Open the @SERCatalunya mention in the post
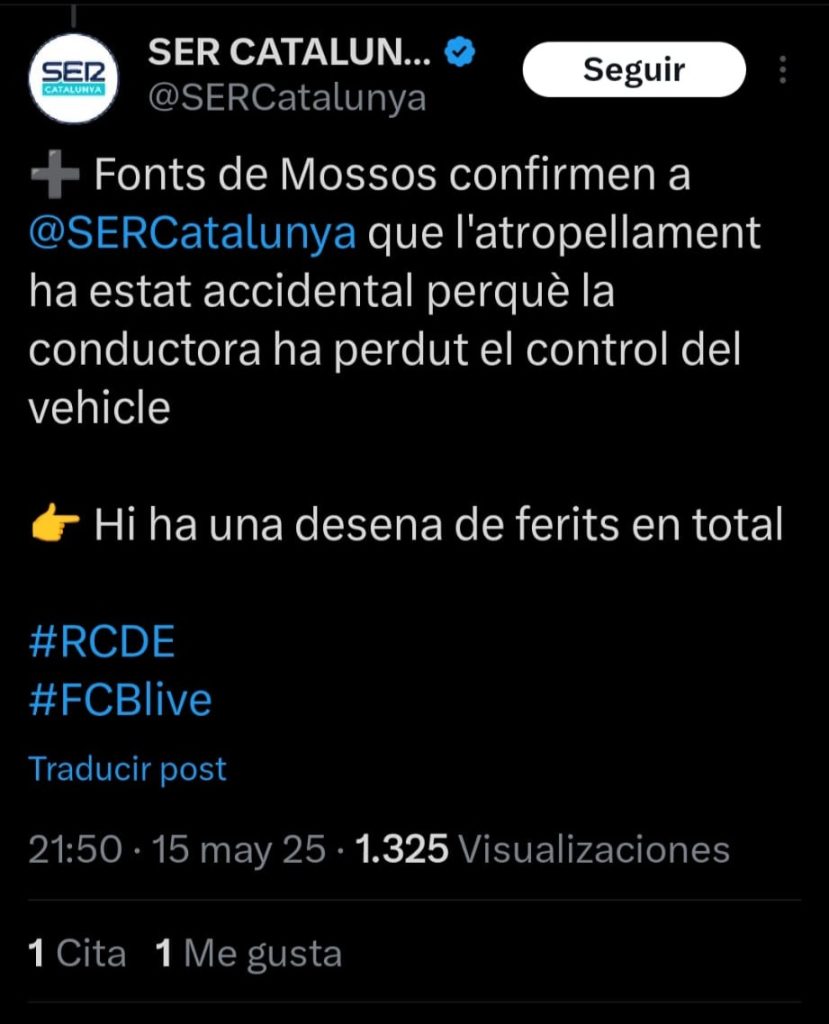 pyautogui.click(x=193, y=233)
